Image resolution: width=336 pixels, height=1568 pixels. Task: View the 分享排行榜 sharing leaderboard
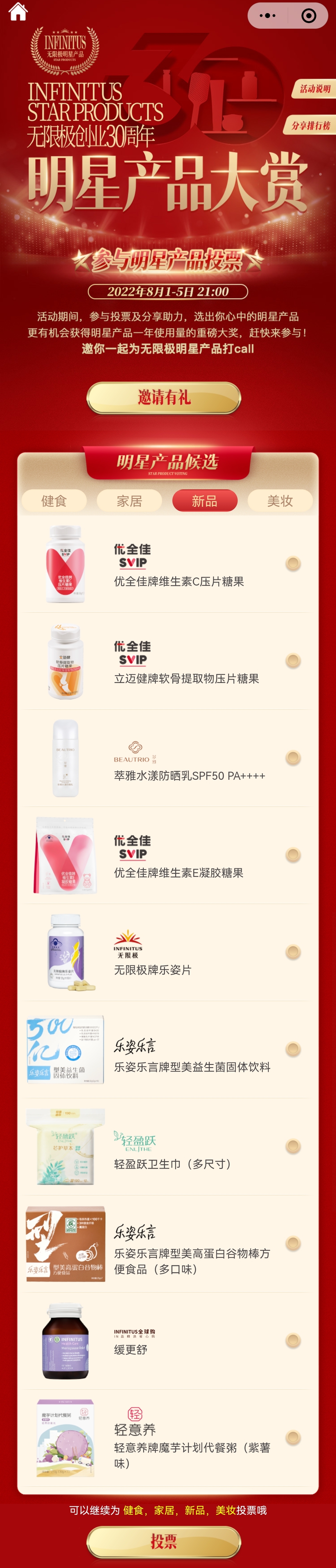click(x=310, y=125)
